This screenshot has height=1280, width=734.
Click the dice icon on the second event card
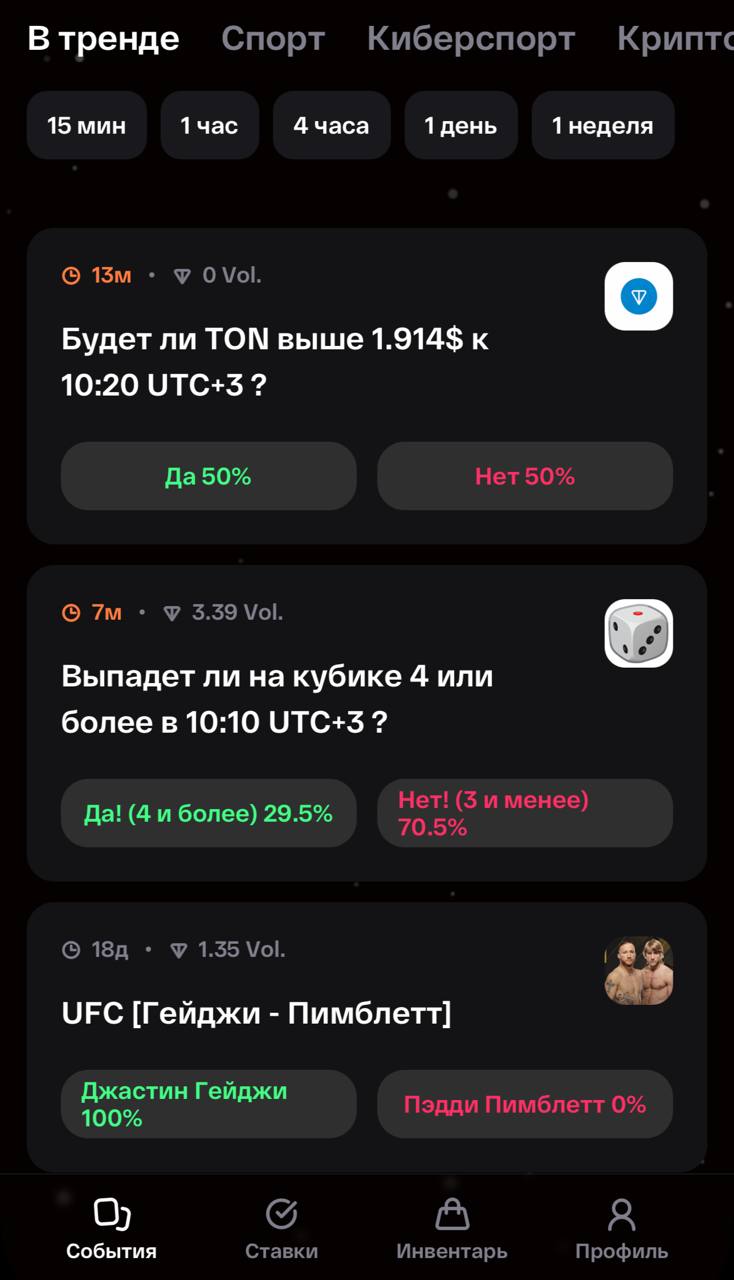click(x=638, y=633)
